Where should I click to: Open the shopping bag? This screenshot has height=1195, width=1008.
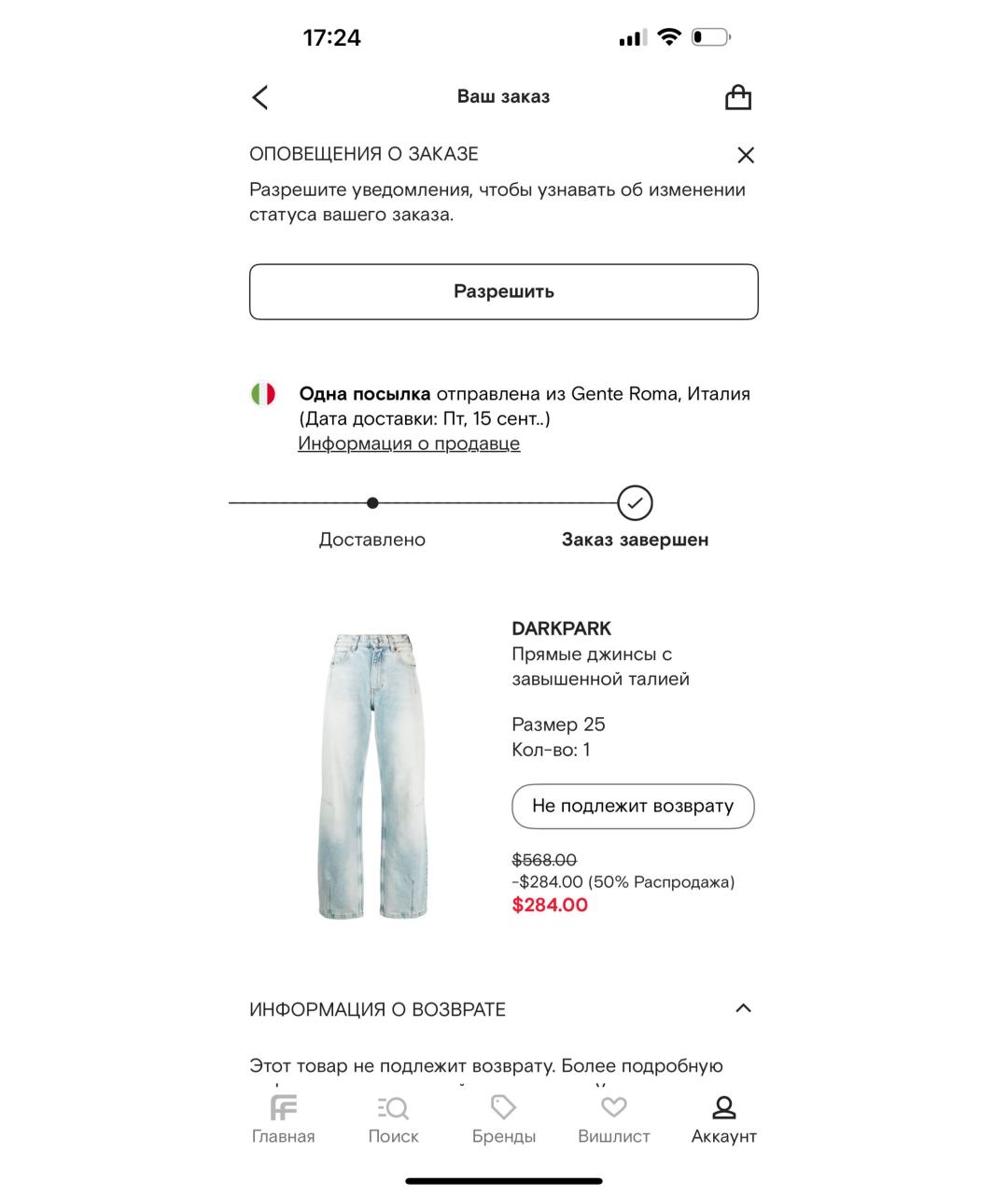[737, 97]
